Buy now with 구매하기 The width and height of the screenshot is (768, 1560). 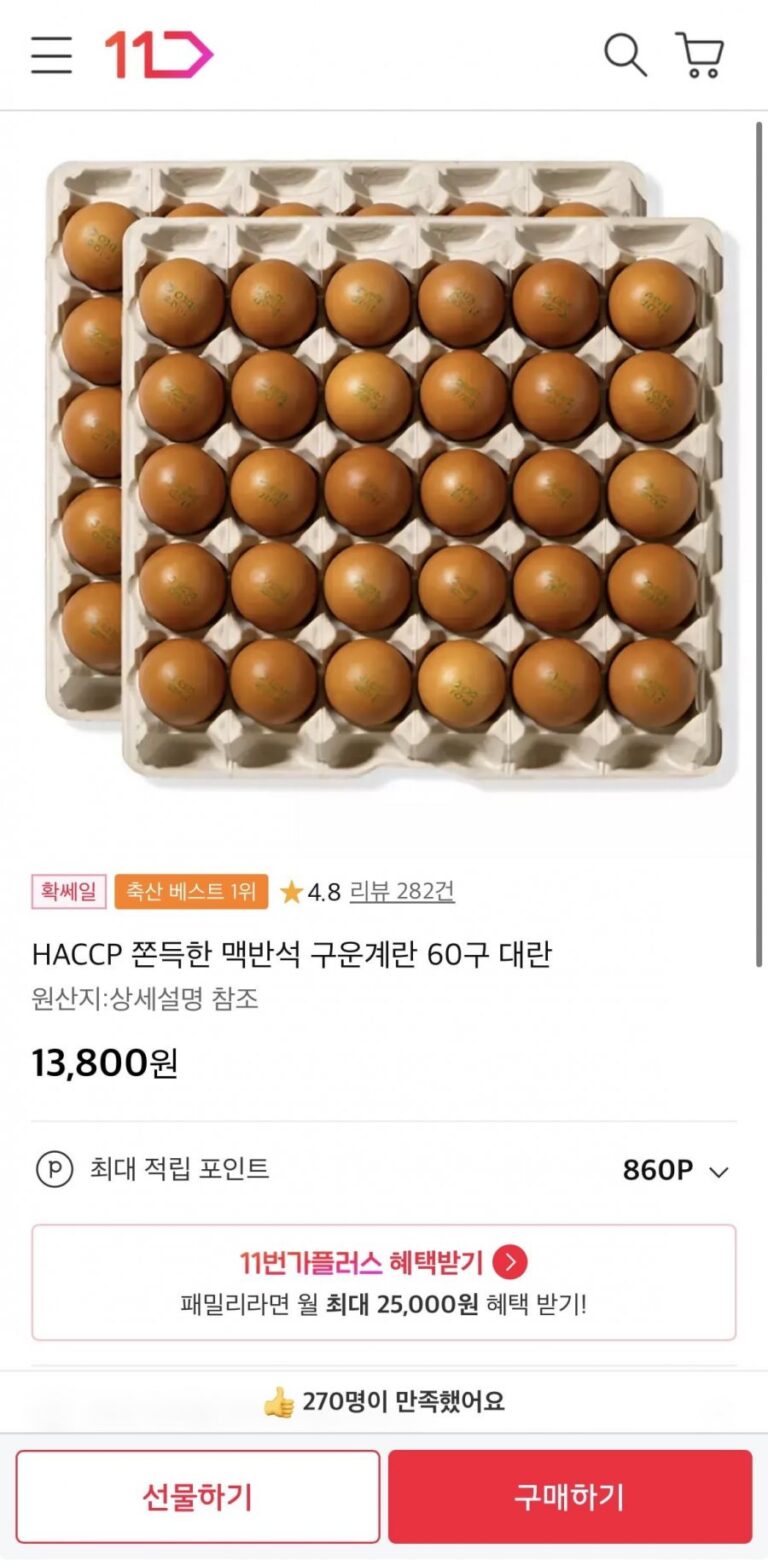(x=570, y=1497)
